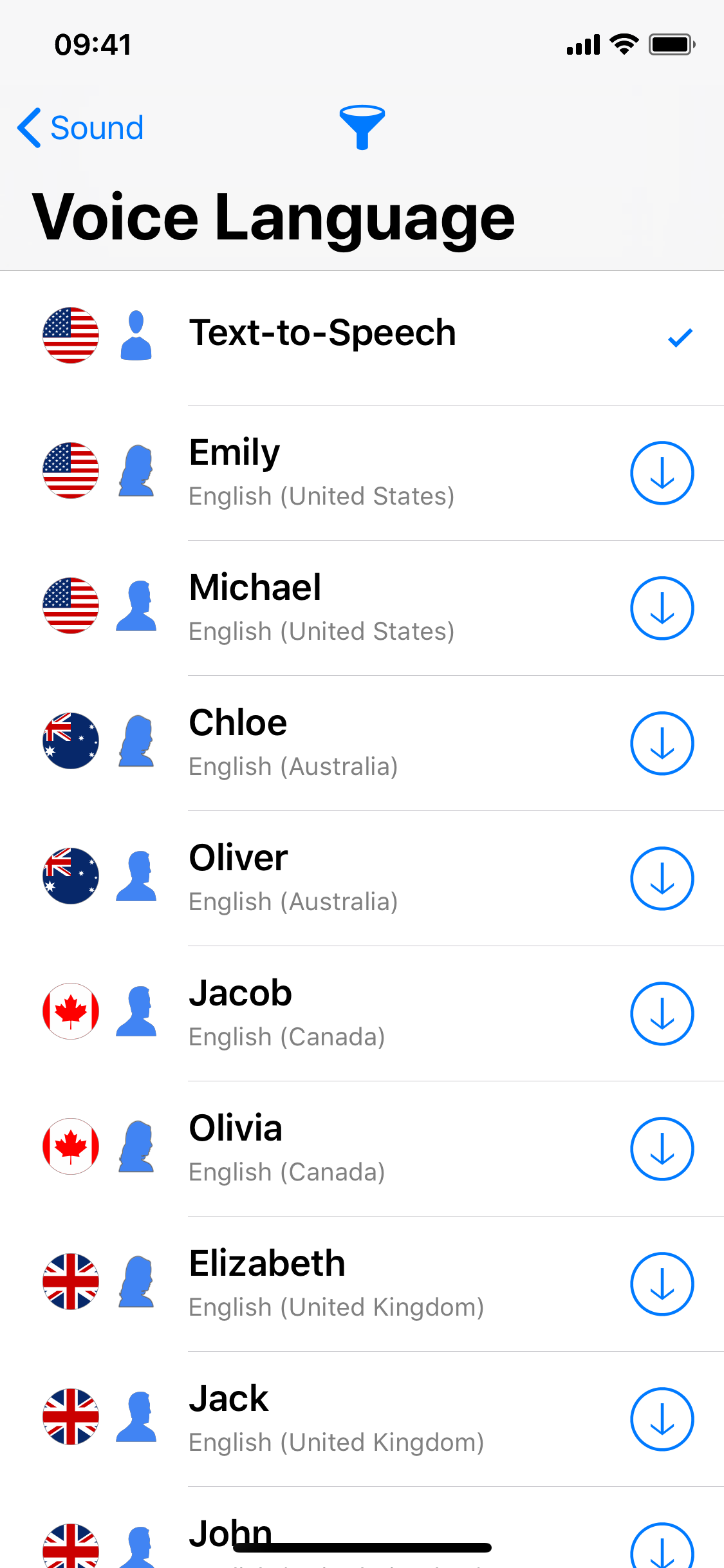
Task: Pick the Jacob voice row
Action: click(x=362, y=1014)
